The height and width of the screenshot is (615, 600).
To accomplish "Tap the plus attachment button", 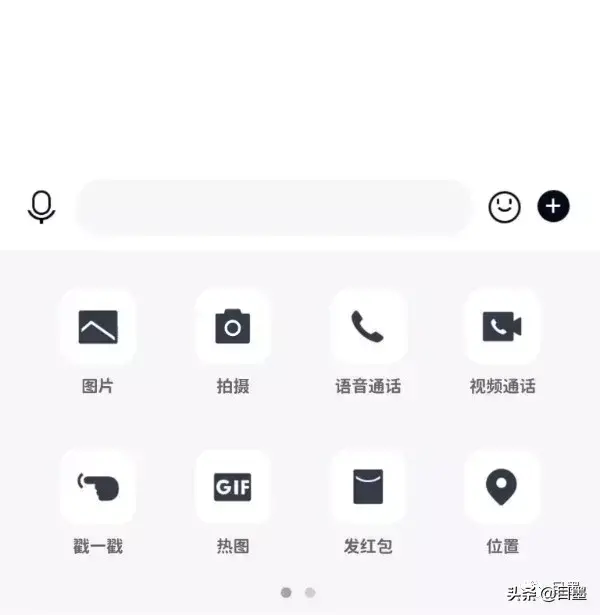I will pyautogui.click(x=553, y=207).
